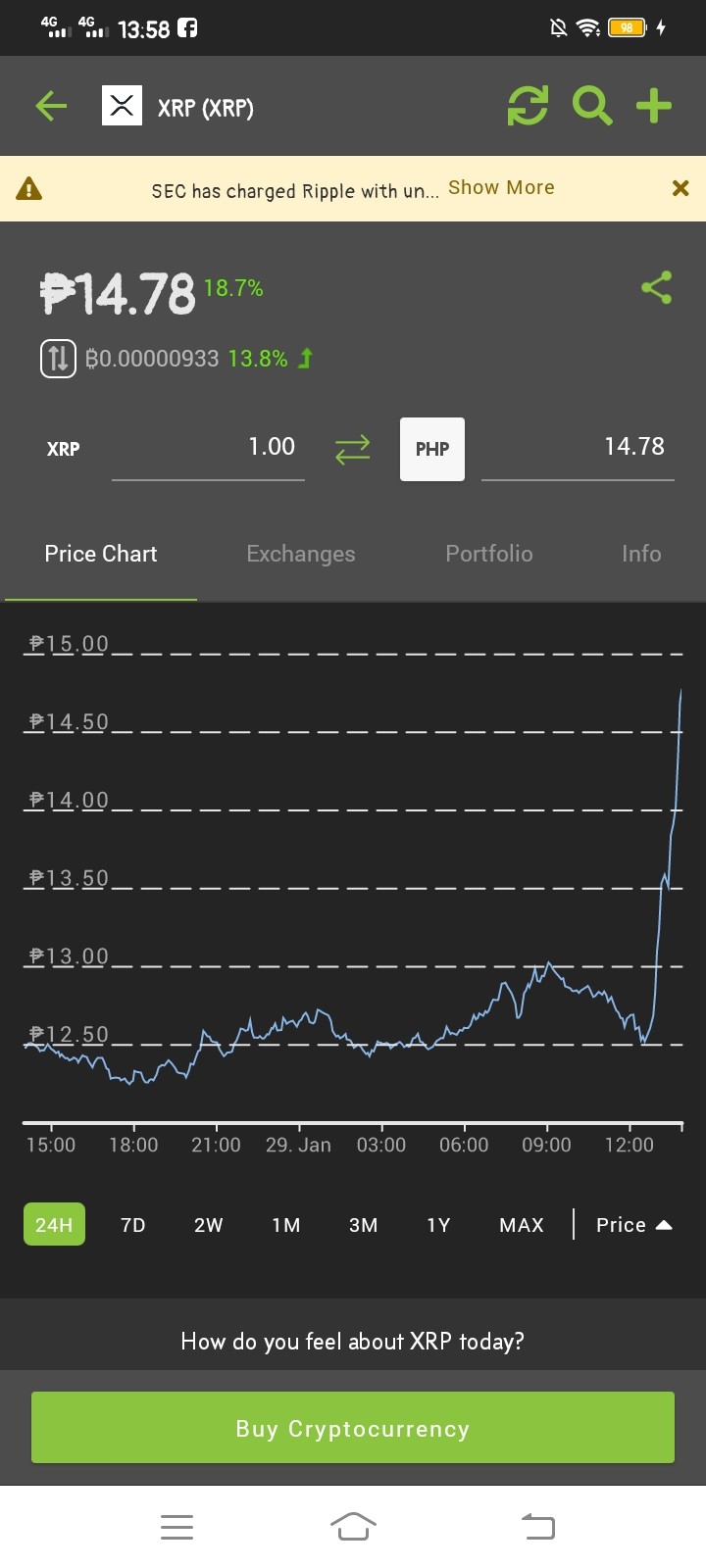Tap the Buy Cryptocurrency button
This screenshot has height=1568, width=706.
click(353, 1428)
